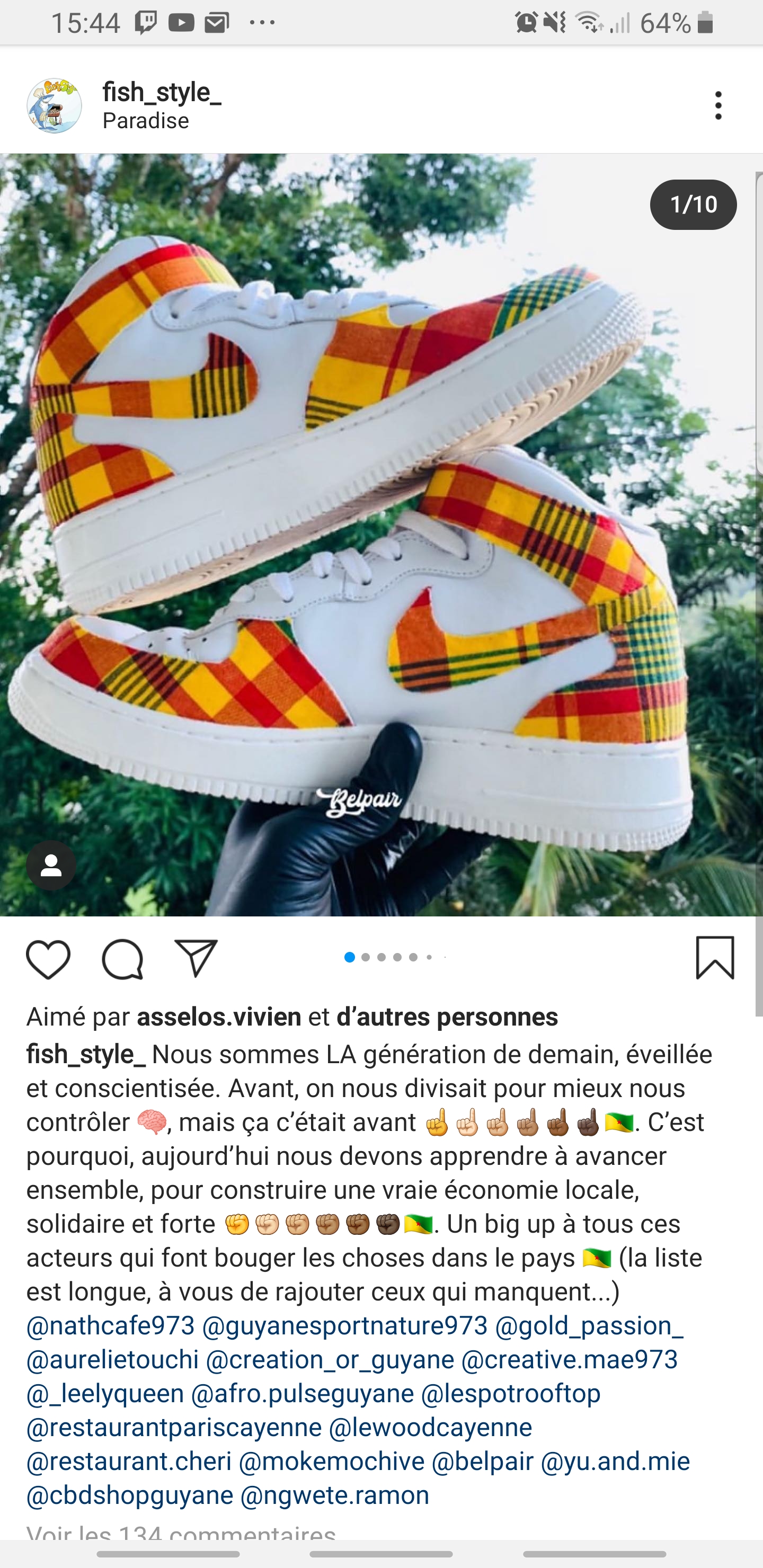
Task: Open the @creation_or_guyane mention
Action: point(330,1359)
